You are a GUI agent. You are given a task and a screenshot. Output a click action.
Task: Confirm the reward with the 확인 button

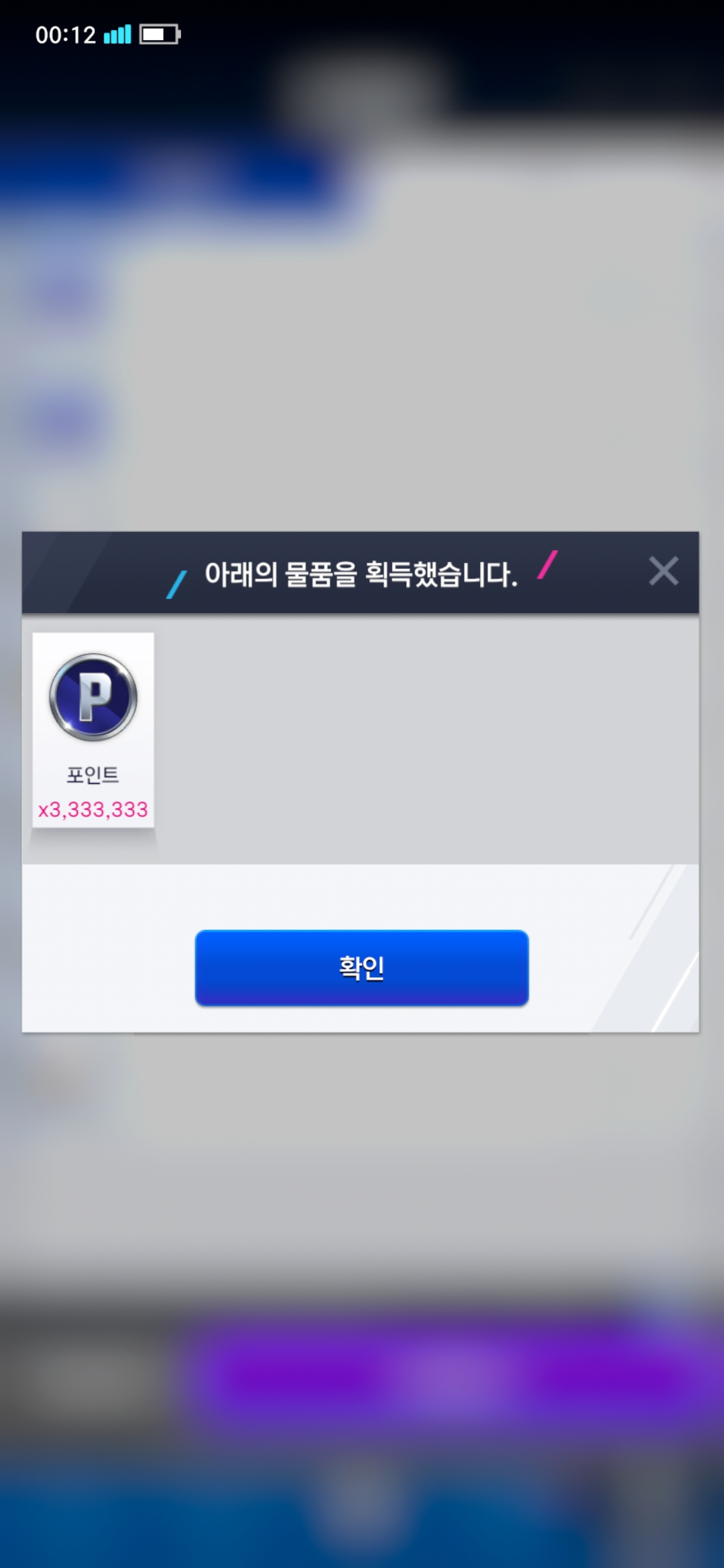click(x=362, y=968)
